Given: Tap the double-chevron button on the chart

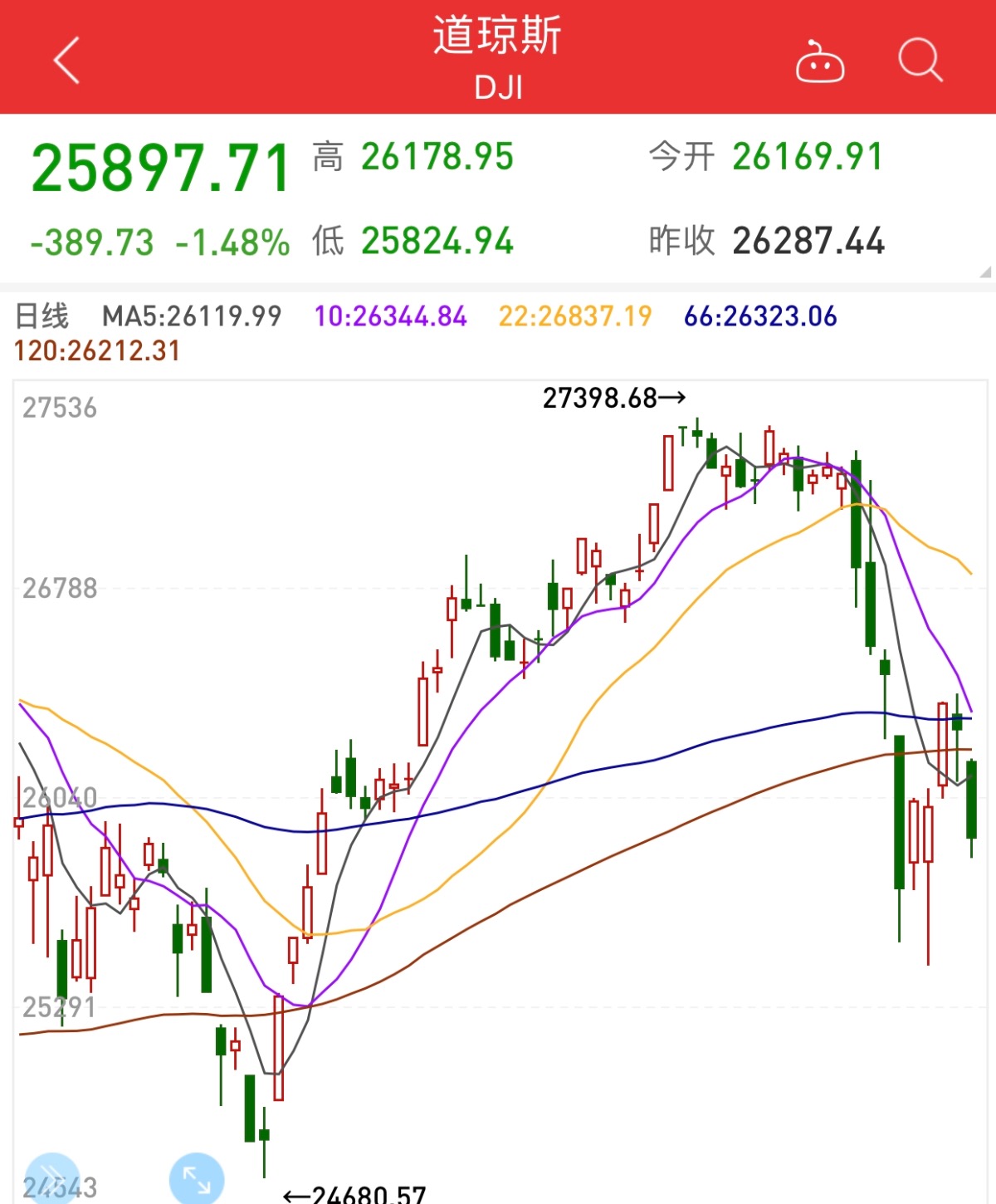Looking at the screenshot, I should click(x=51, y=1179).
